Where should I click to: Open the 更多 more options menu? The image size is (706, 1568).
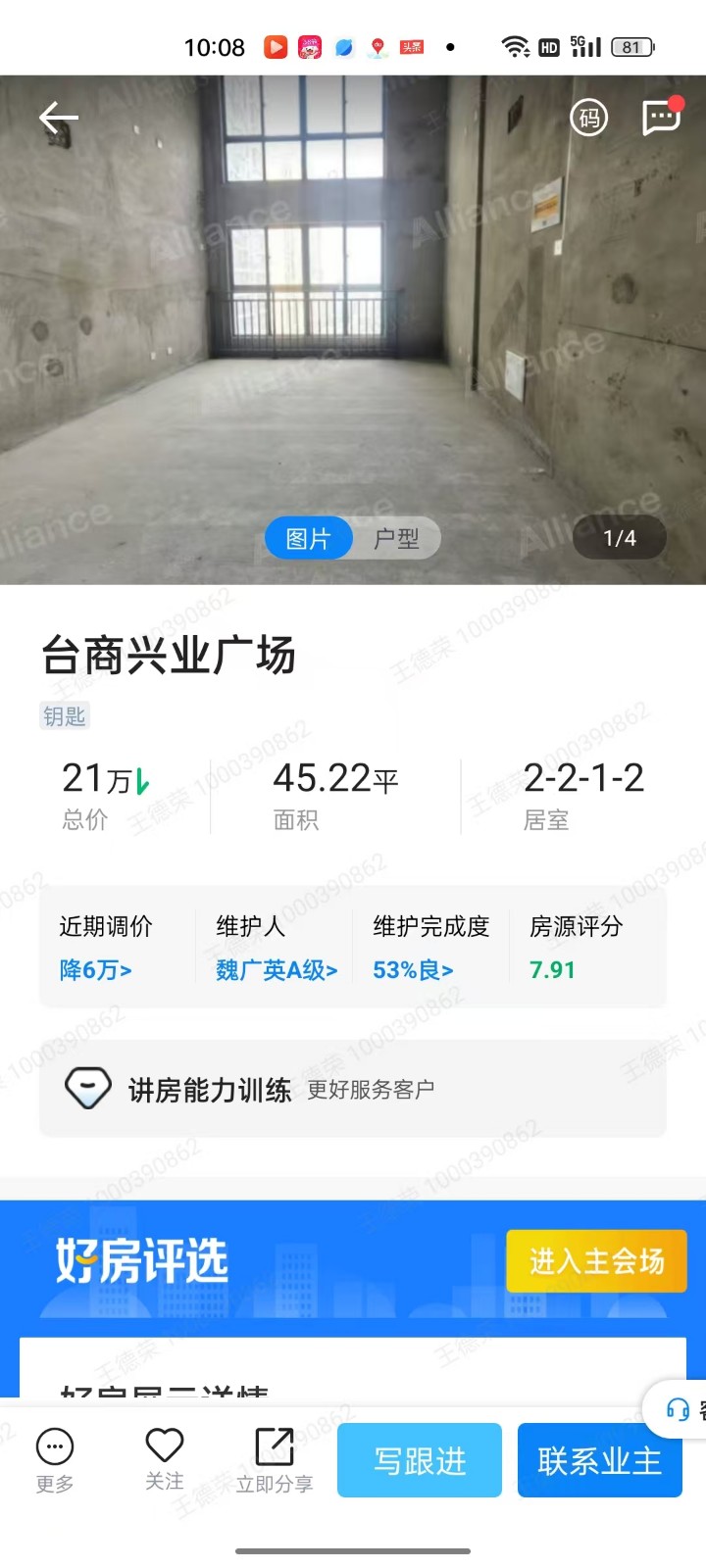pyautogui.click(x=55, y=1460)
